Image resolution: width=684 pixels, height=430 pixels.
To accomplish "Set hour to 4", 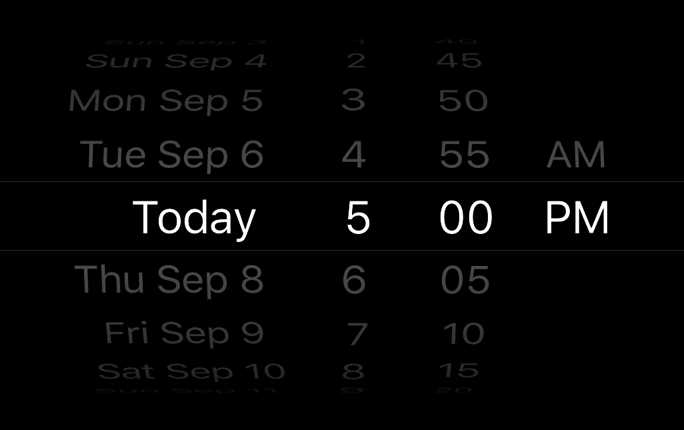I will click(354, 155).
